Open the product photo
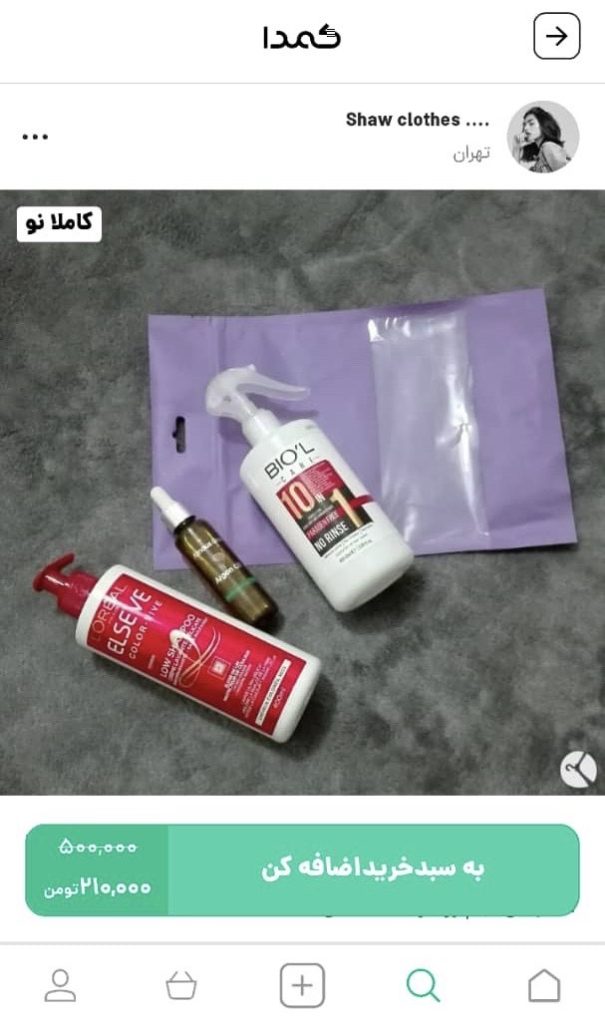 302,492
